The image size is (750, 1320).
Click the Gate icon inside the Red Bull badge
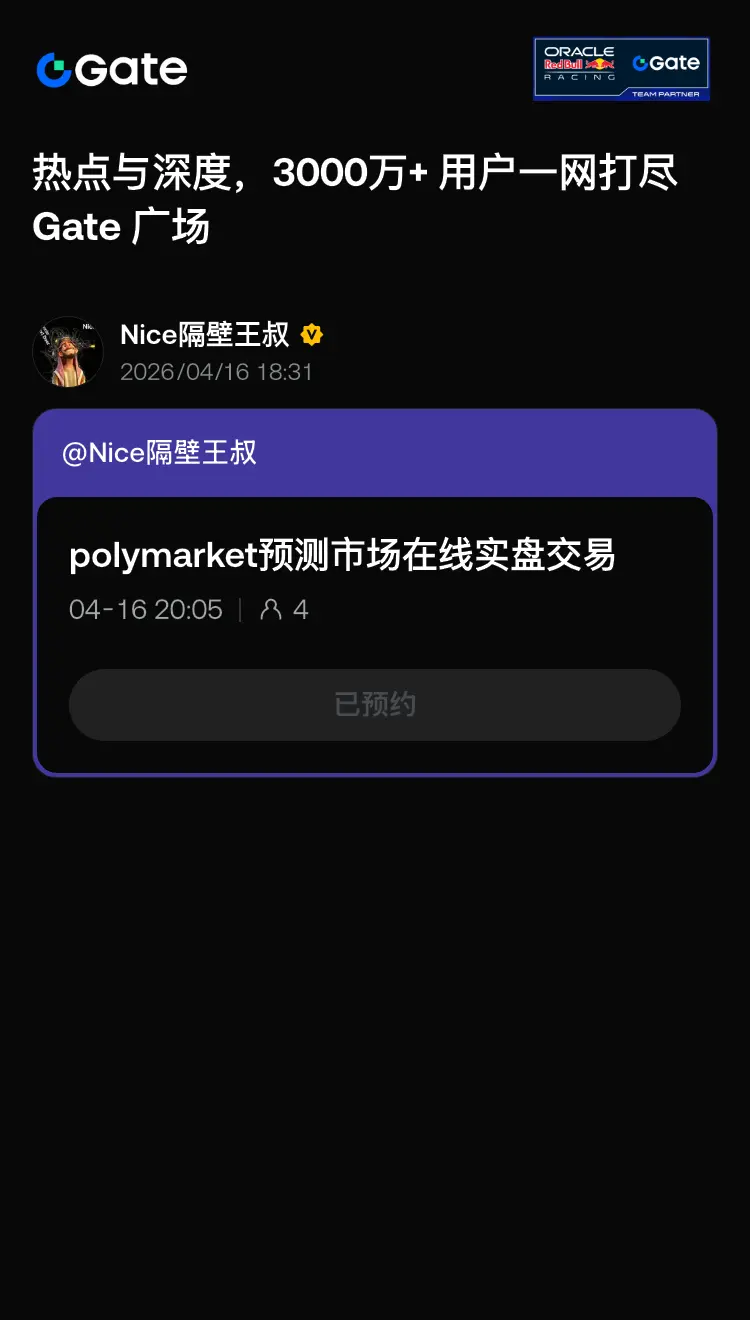(x=667, y=63)
